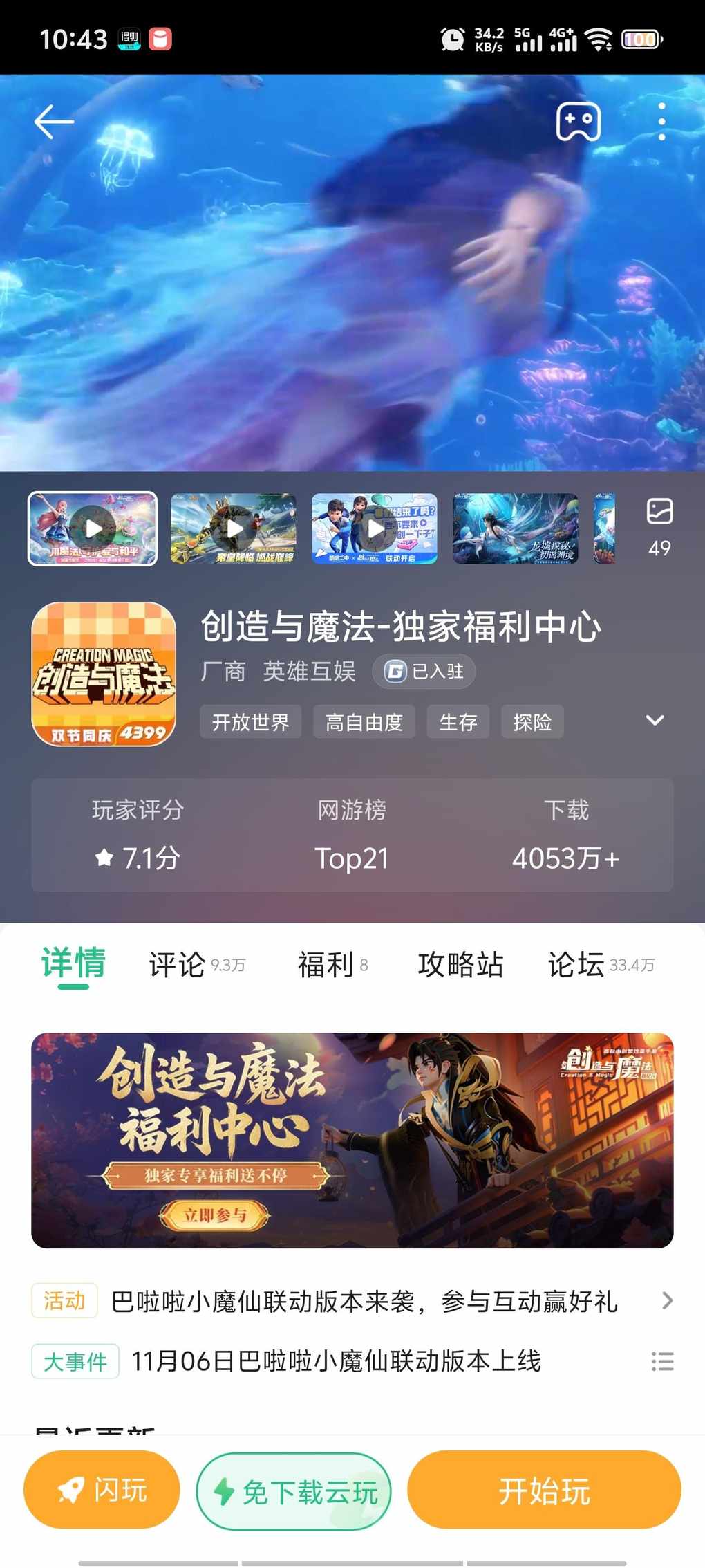This screenshot has height=1568, width=705.
Task: Open the 福利中心 banner
Action: 352,1140
